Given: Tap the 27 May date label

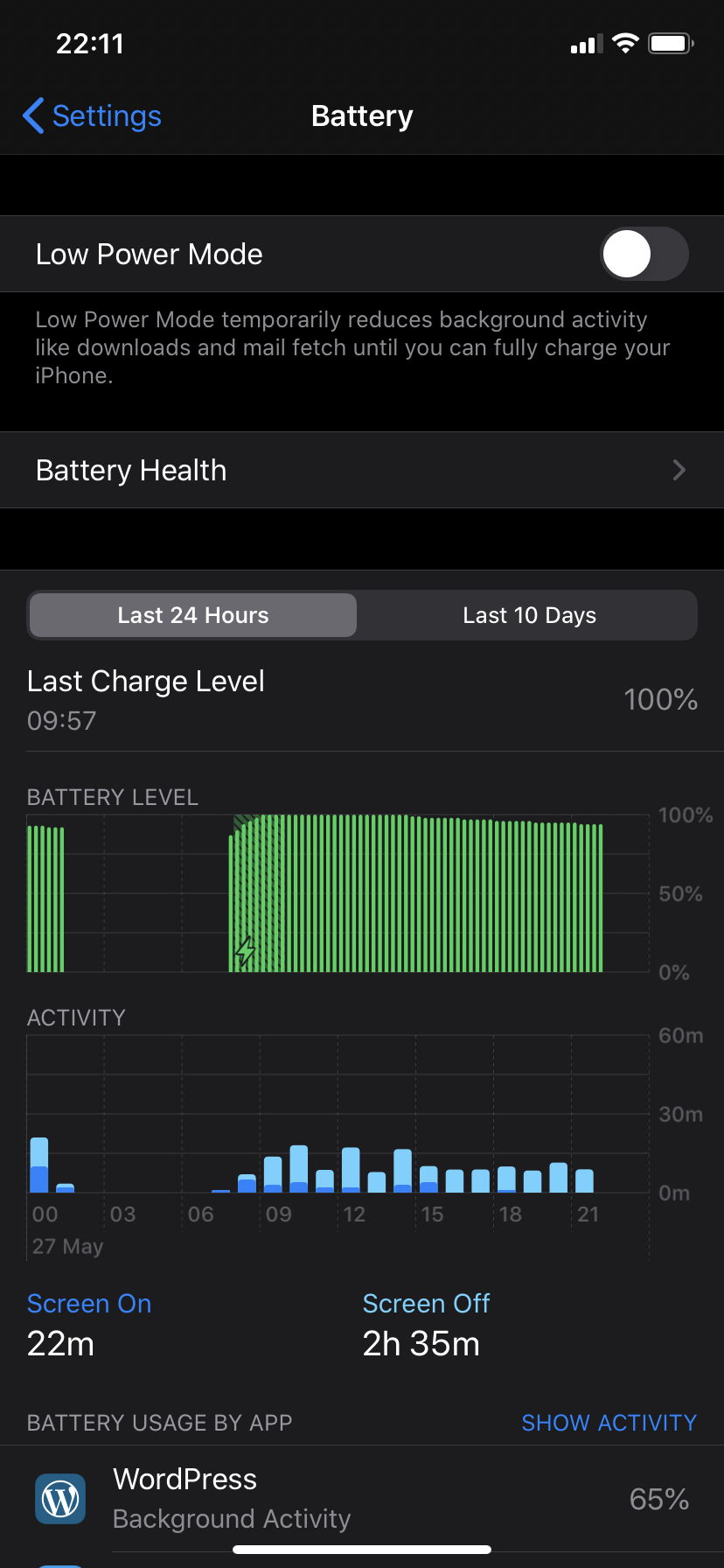Looking at the screenshot, I should [x=66, y=1246].
